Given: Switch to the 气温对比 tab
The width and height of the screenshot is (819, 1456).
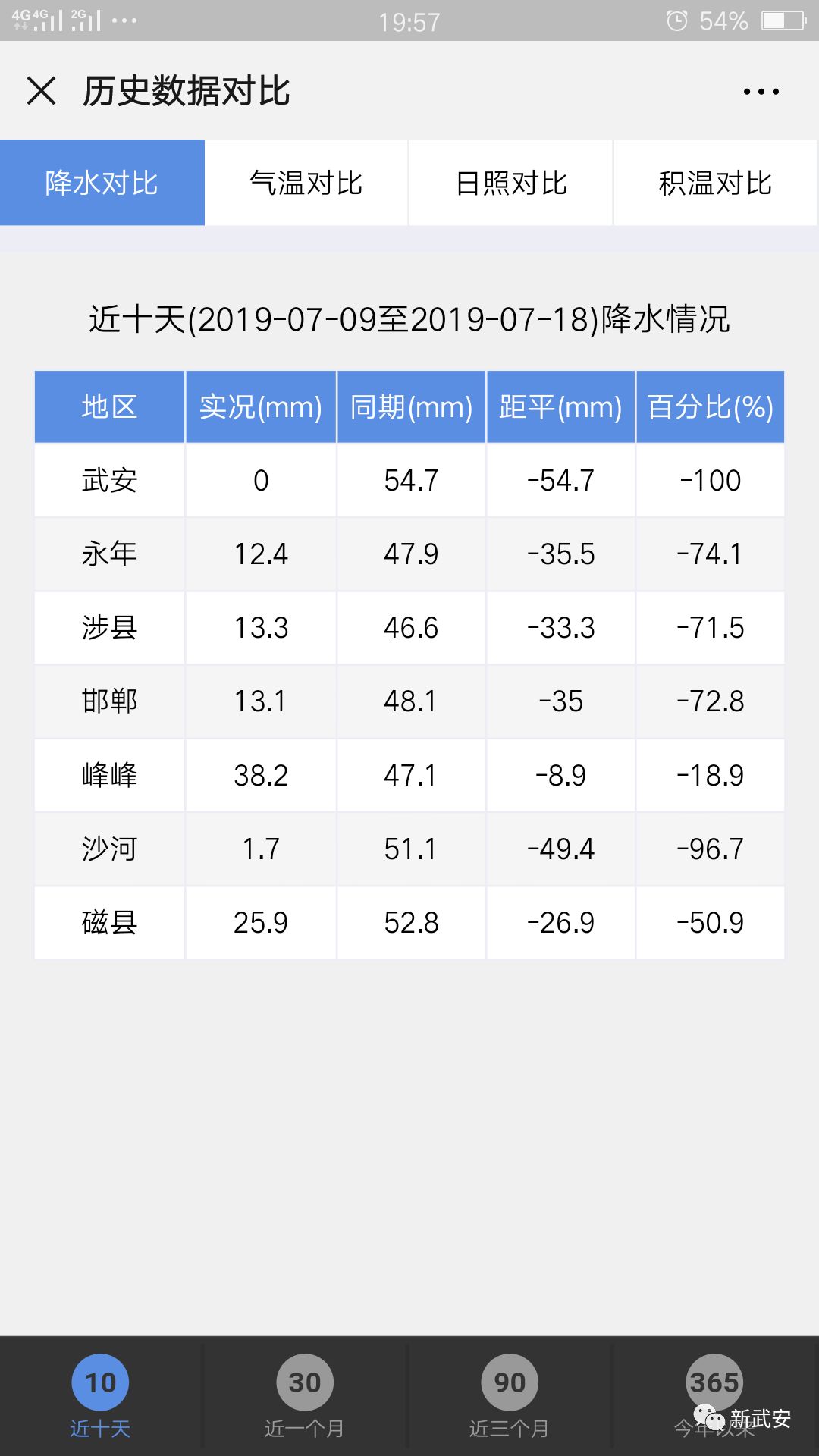Looking at the screenshot, I should (306, 182).
